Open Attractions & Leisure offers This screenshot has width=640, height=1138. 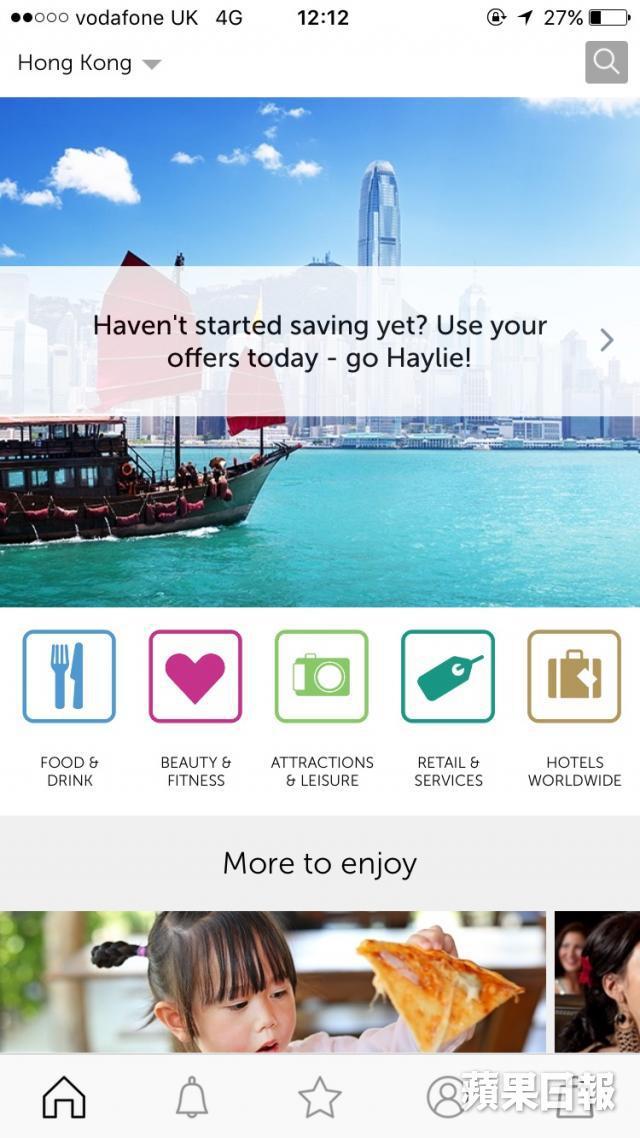point(321,677)
